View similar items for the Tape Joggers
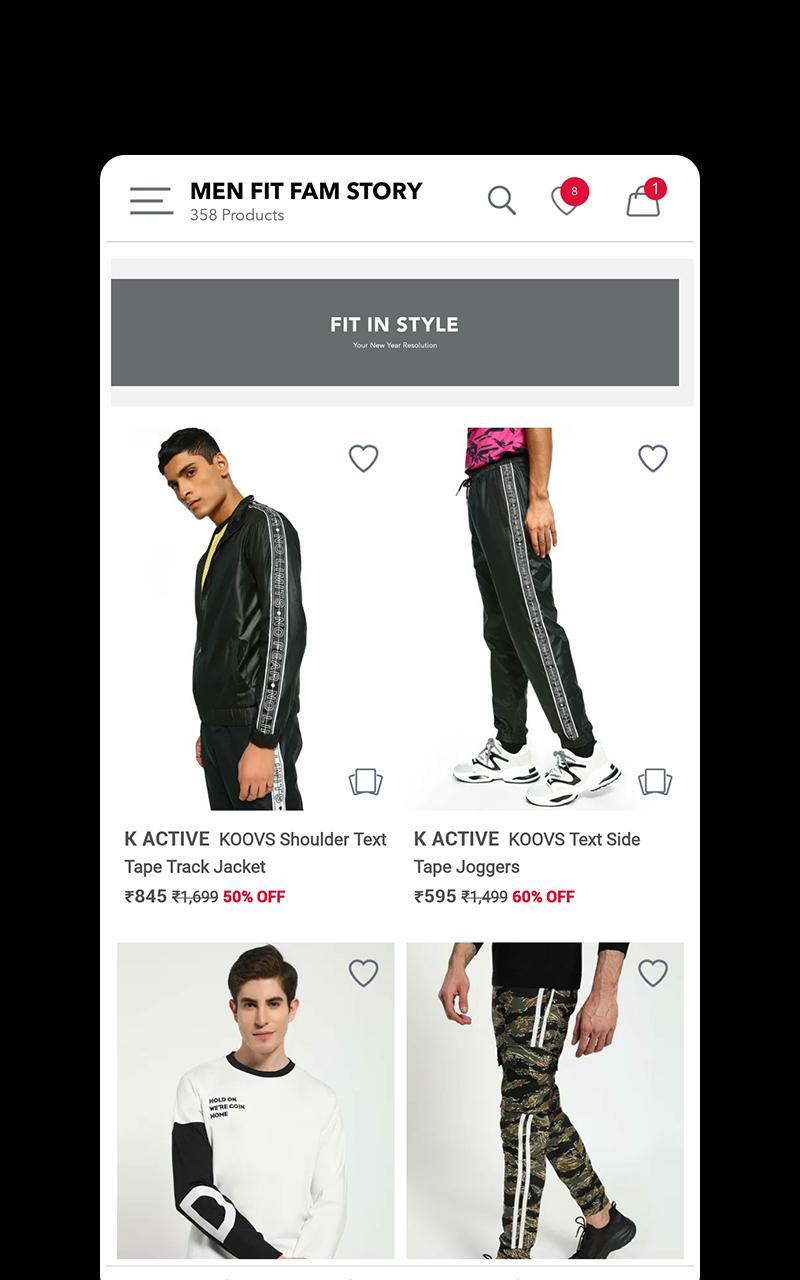The width and height of the screenshot is (800, 1280). tap(655, 781)
